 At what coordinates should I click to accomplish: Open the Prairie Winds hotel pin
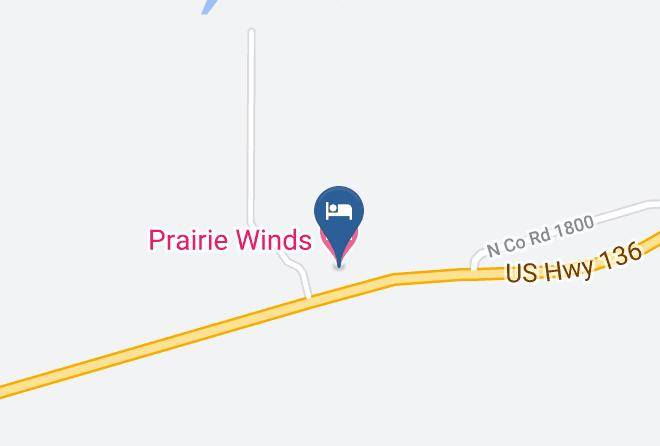coord(339,215)
